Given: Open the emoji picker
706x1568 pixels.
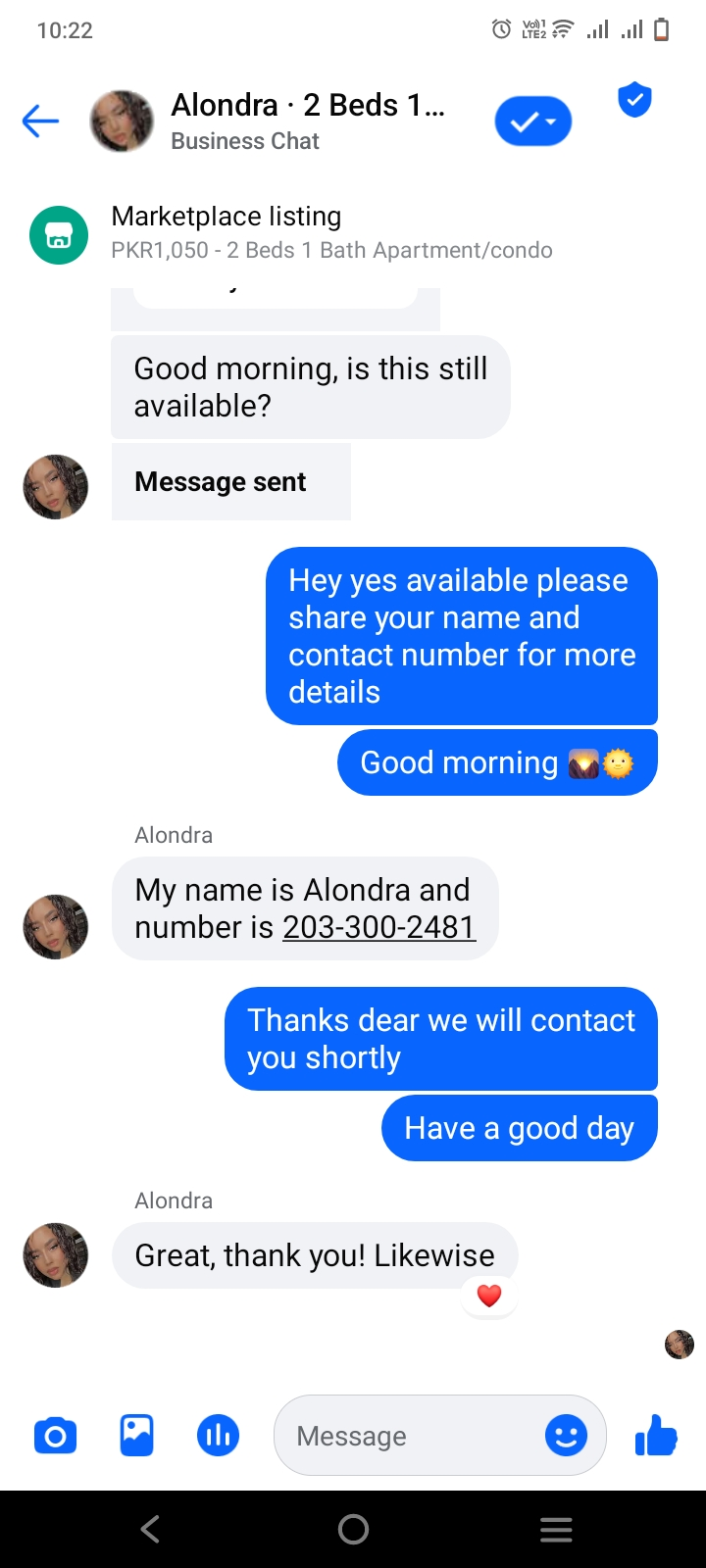Looking at the screenshot, I should pos(566,1436).
